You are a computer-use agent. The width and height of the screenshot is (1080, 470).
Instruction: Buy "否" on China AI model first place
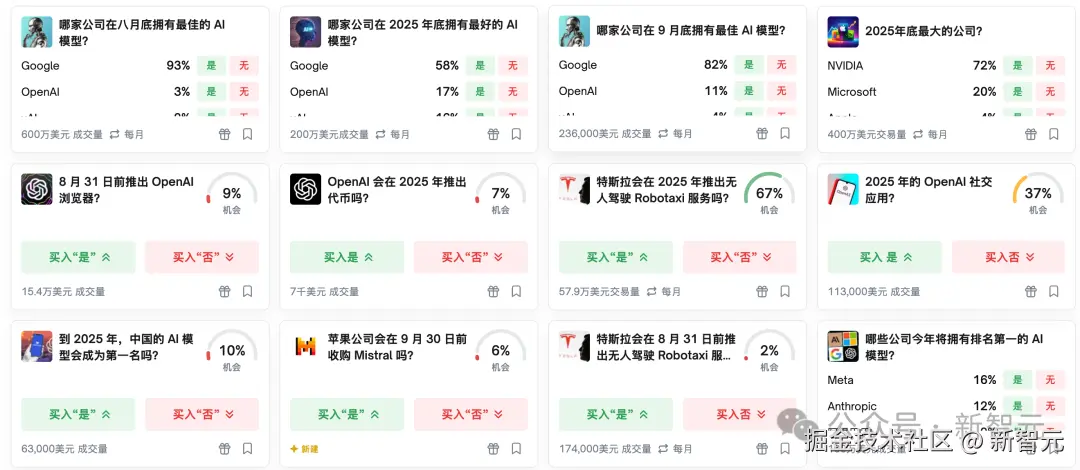[x=201, y=414]
